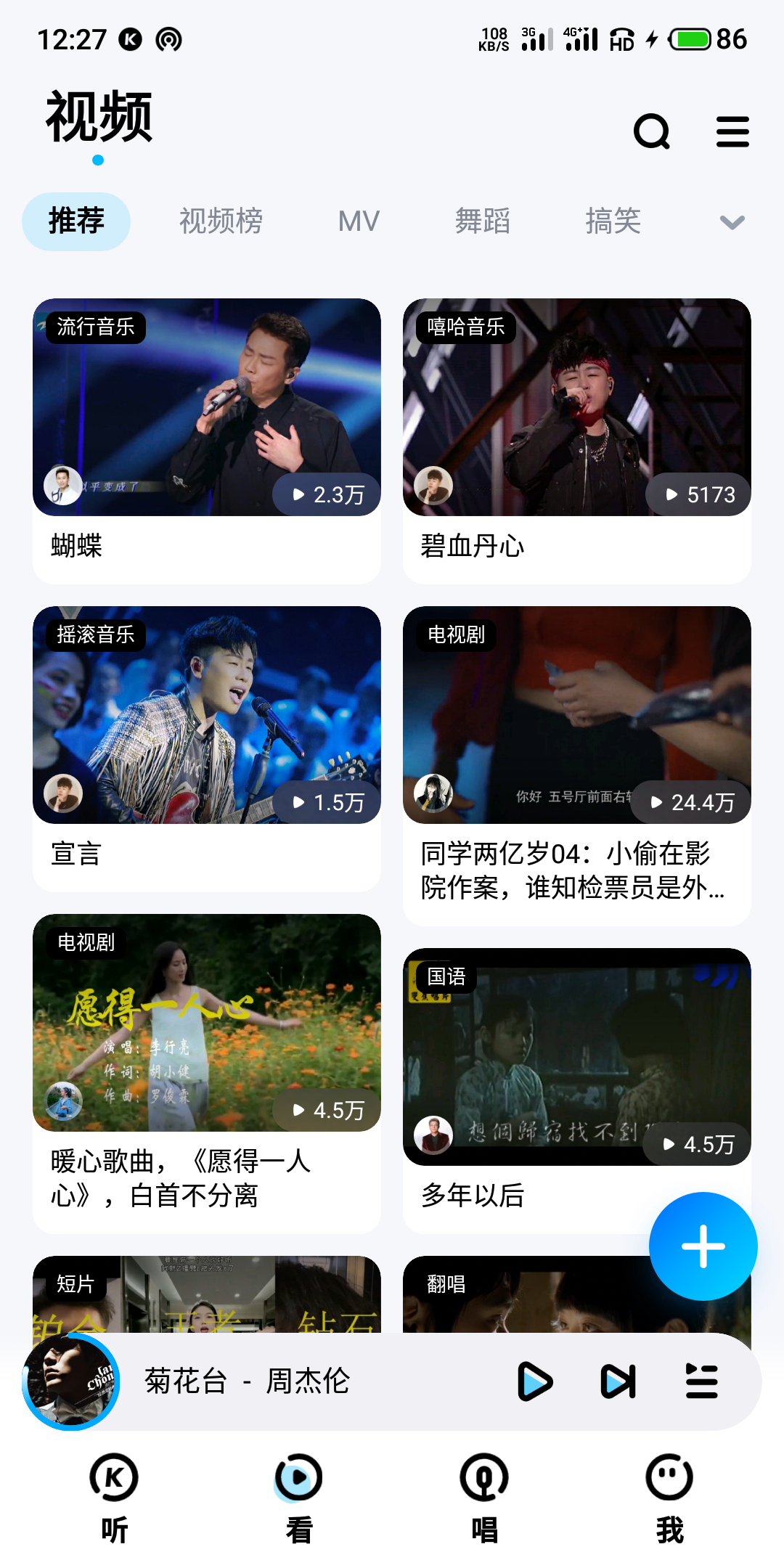Switch to the 视频榜 tab

(x=221, y=221)
